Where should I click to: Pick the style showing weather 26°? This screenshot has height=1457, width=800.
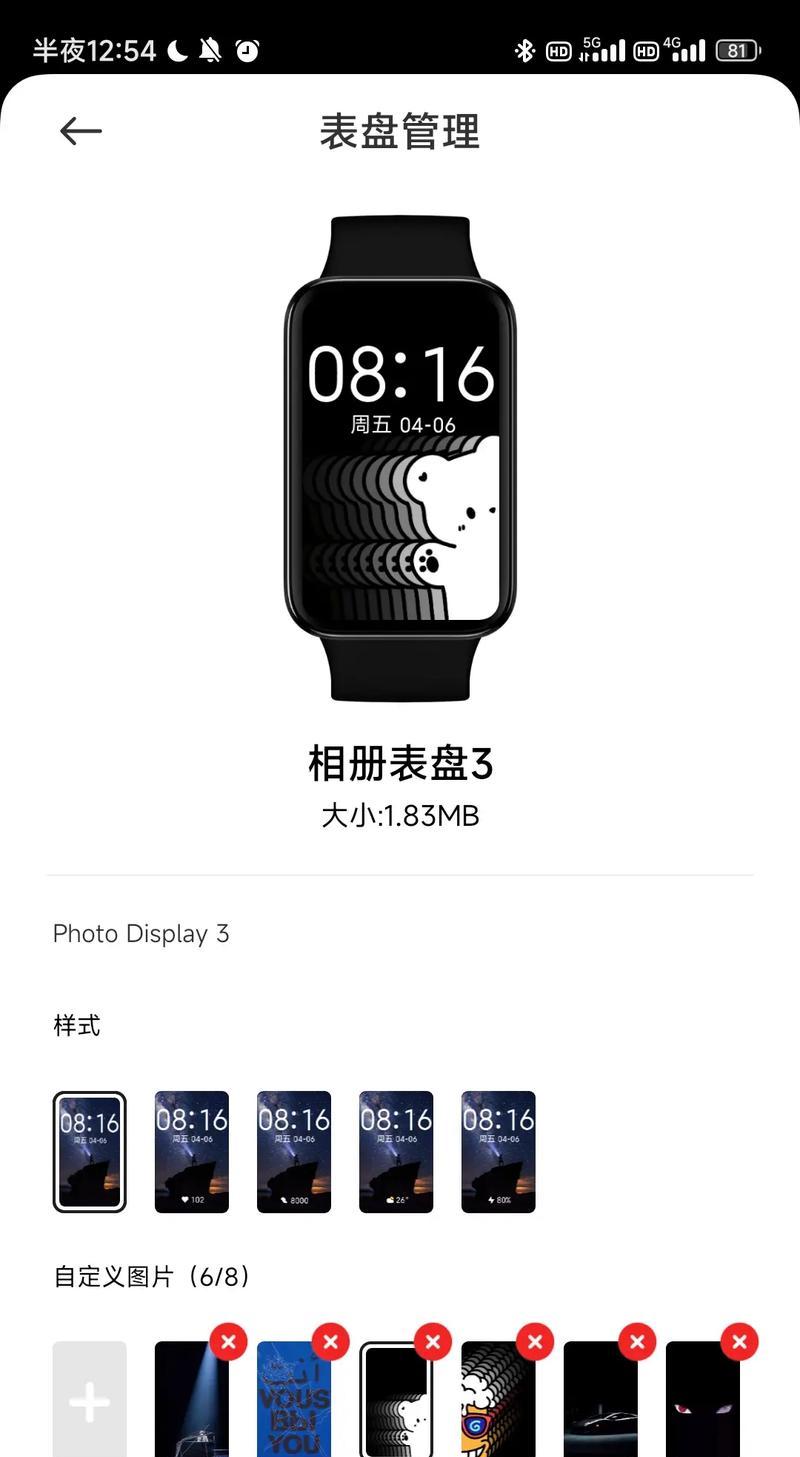396,1152
